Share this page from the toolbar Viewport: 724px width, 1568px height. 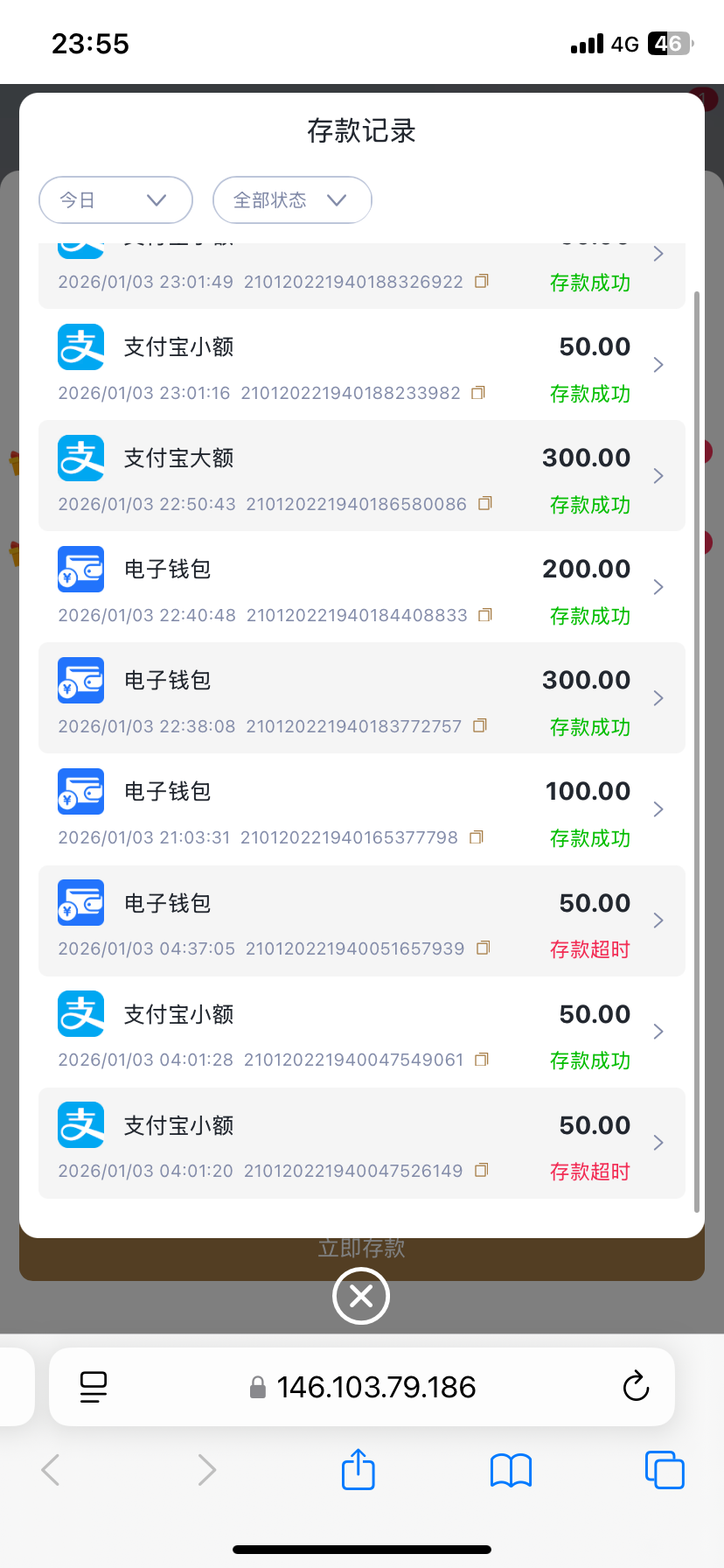359,1469
